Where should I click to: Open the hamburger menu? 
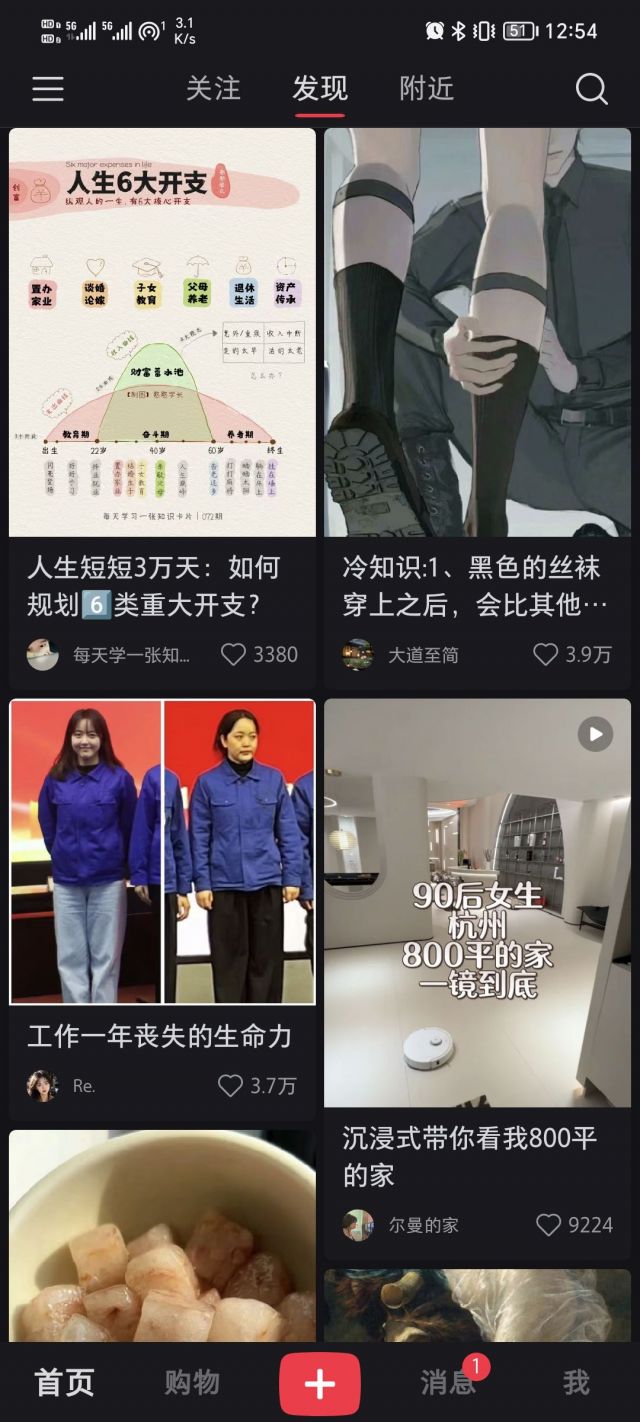click(x=48, y=89)
